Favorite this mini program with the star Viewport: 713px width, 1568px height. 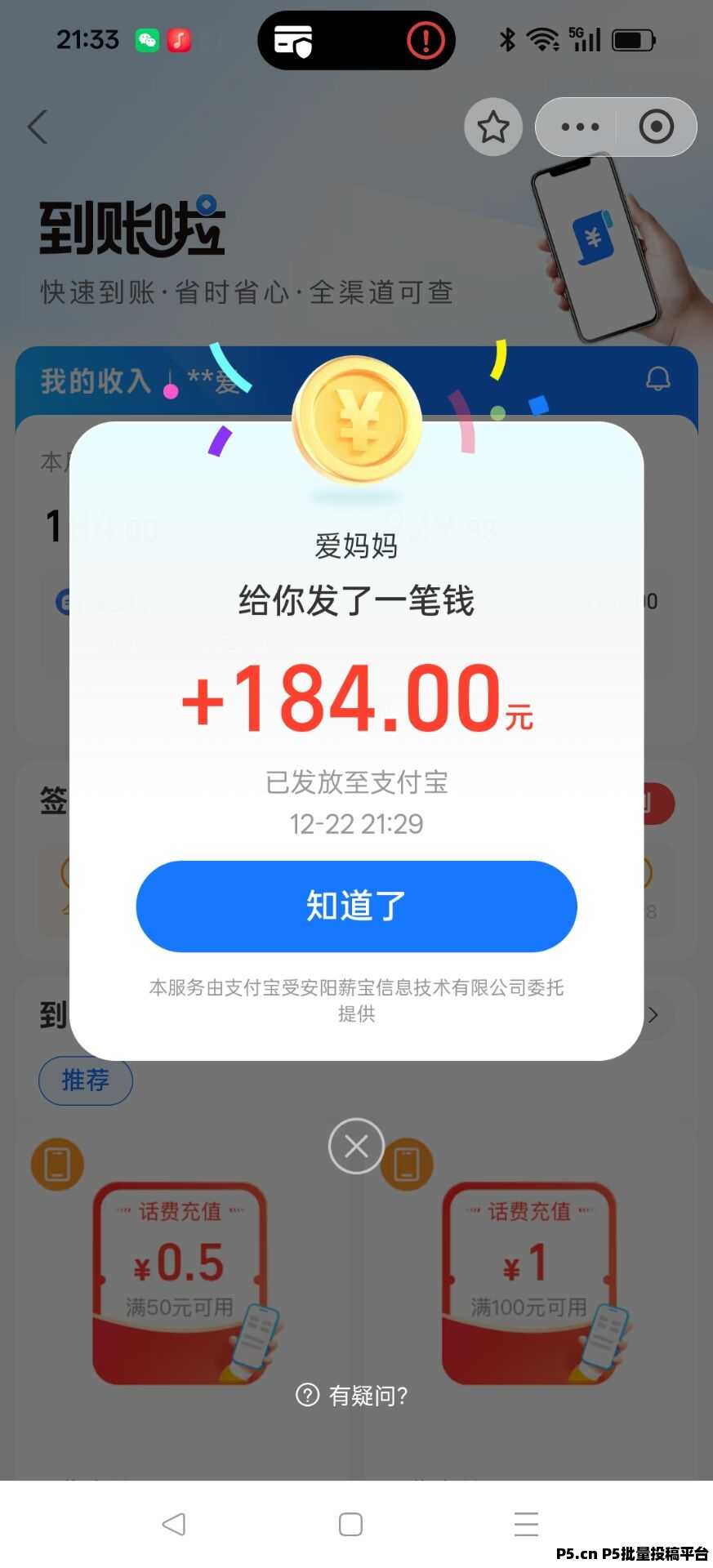(x=493, y=127)
